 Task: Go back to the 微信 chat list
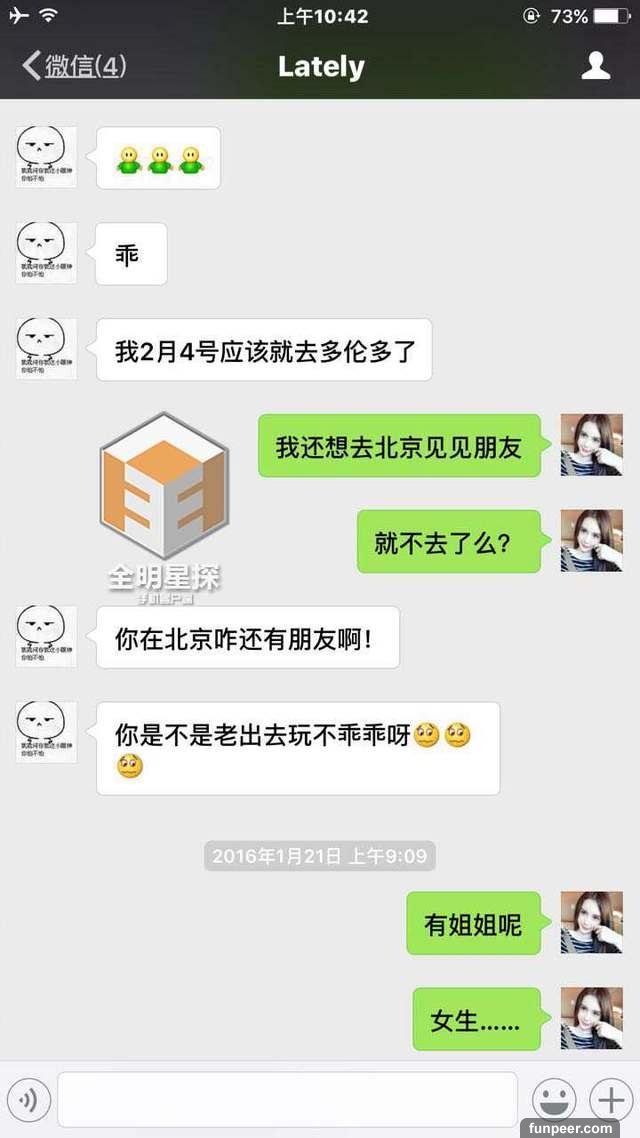(73, 67)
